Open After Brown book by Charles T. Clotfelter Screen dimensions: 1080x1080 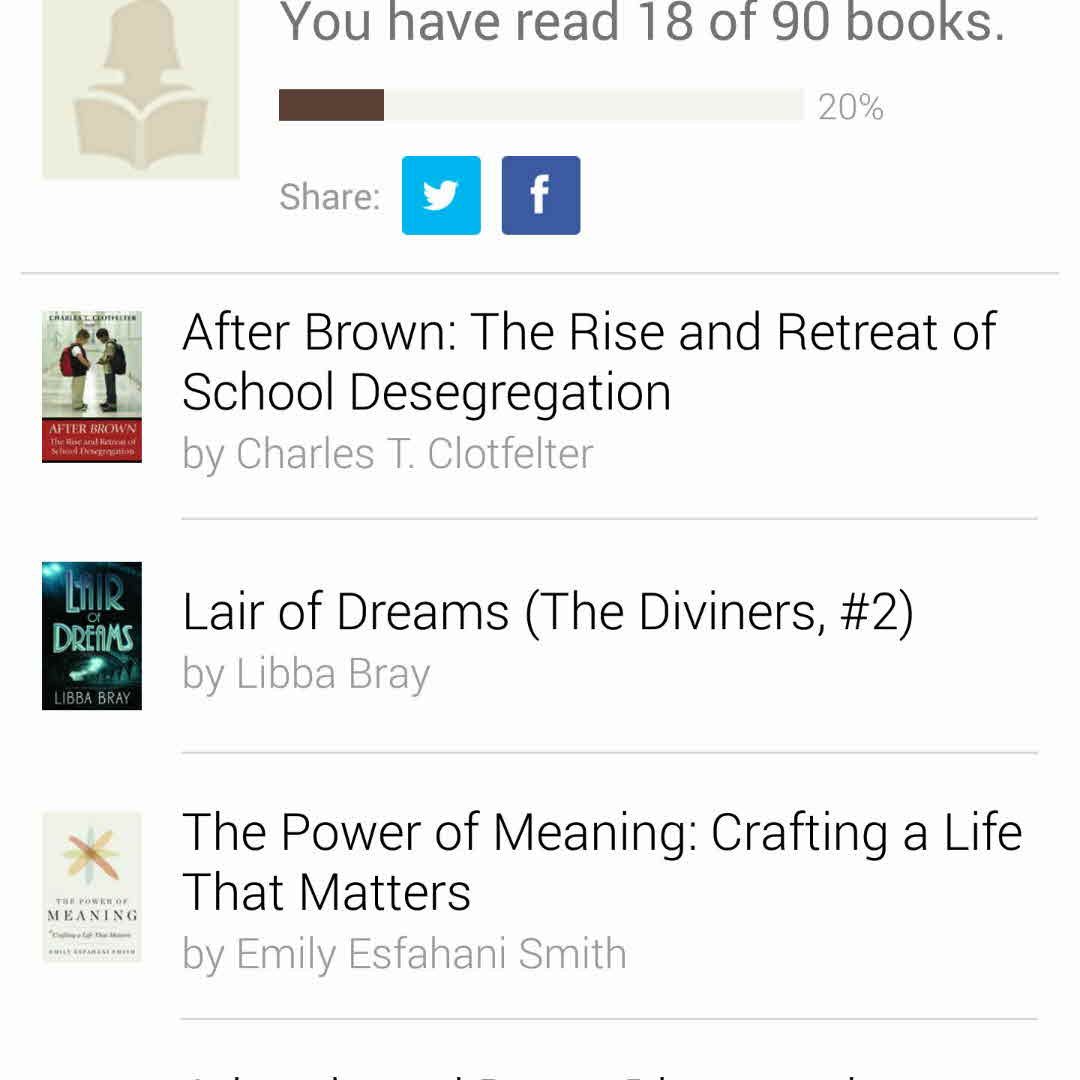588,362
